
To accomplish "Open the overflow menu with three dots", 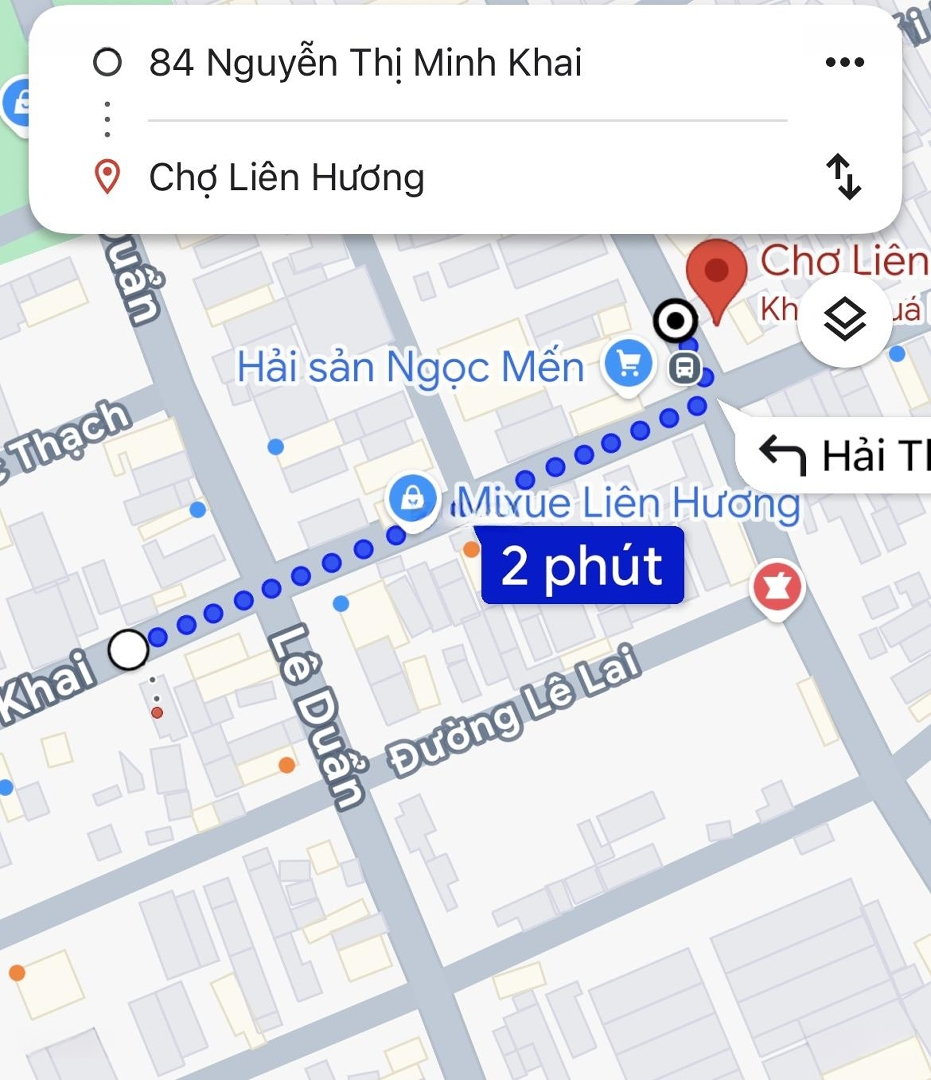I will coord(844,62).
